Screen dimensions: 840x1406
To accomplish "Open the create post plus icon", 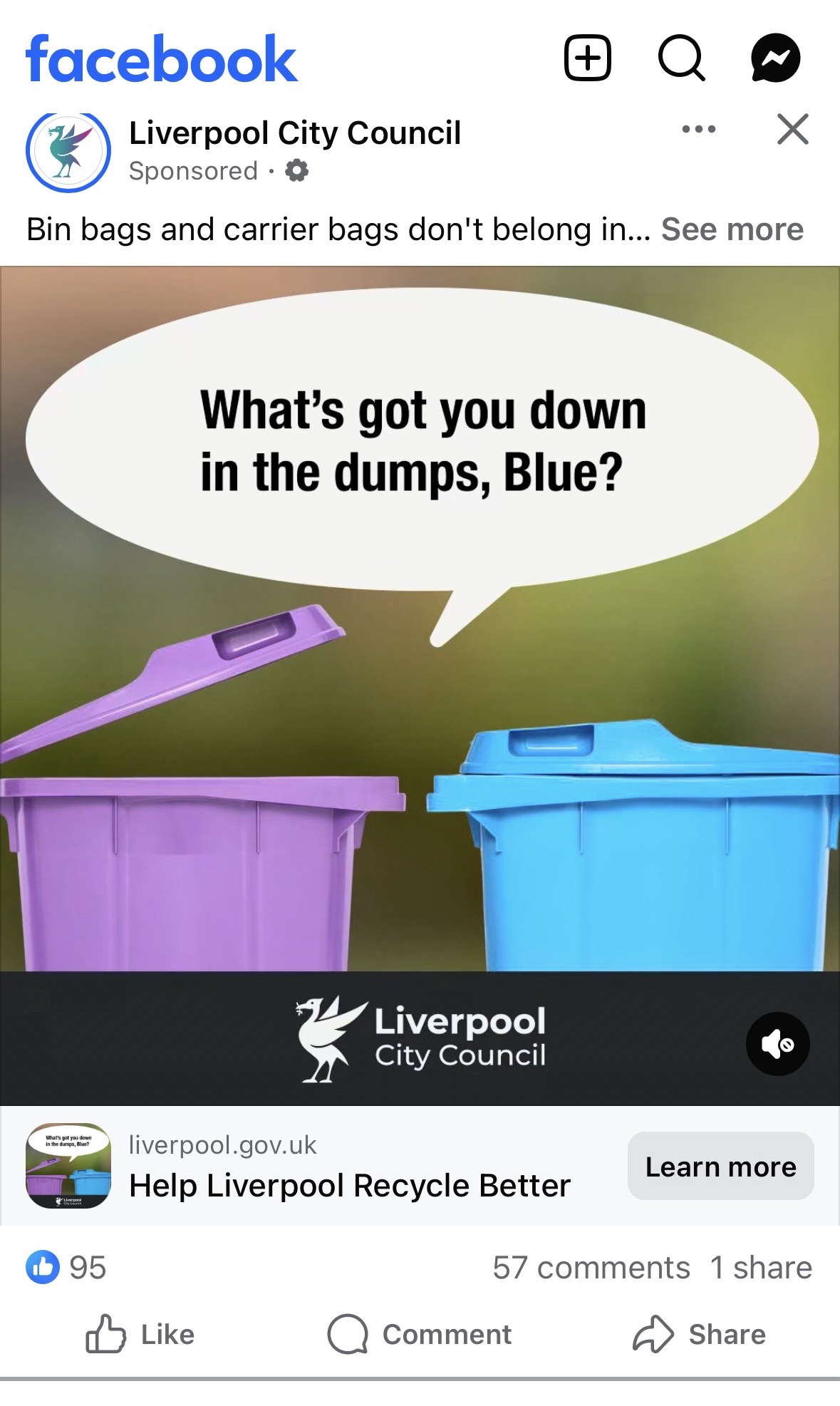I will (x=587, y=58).
